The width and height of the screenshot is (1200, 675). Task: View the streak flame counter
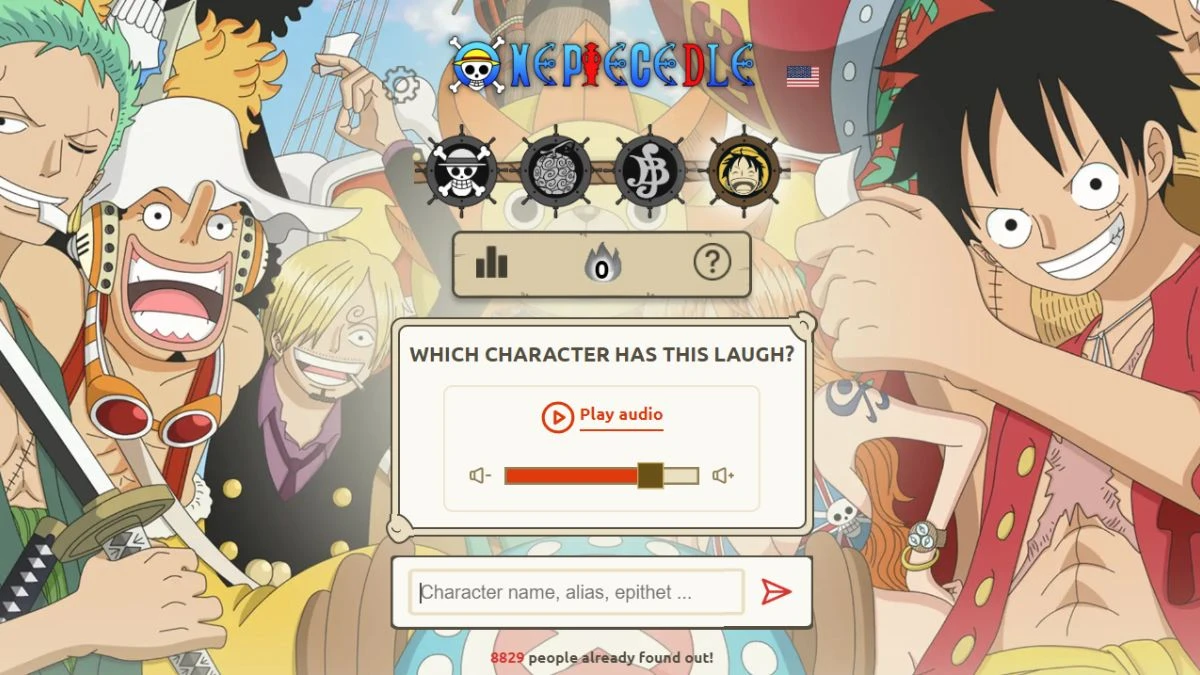(x=601, y=265)
